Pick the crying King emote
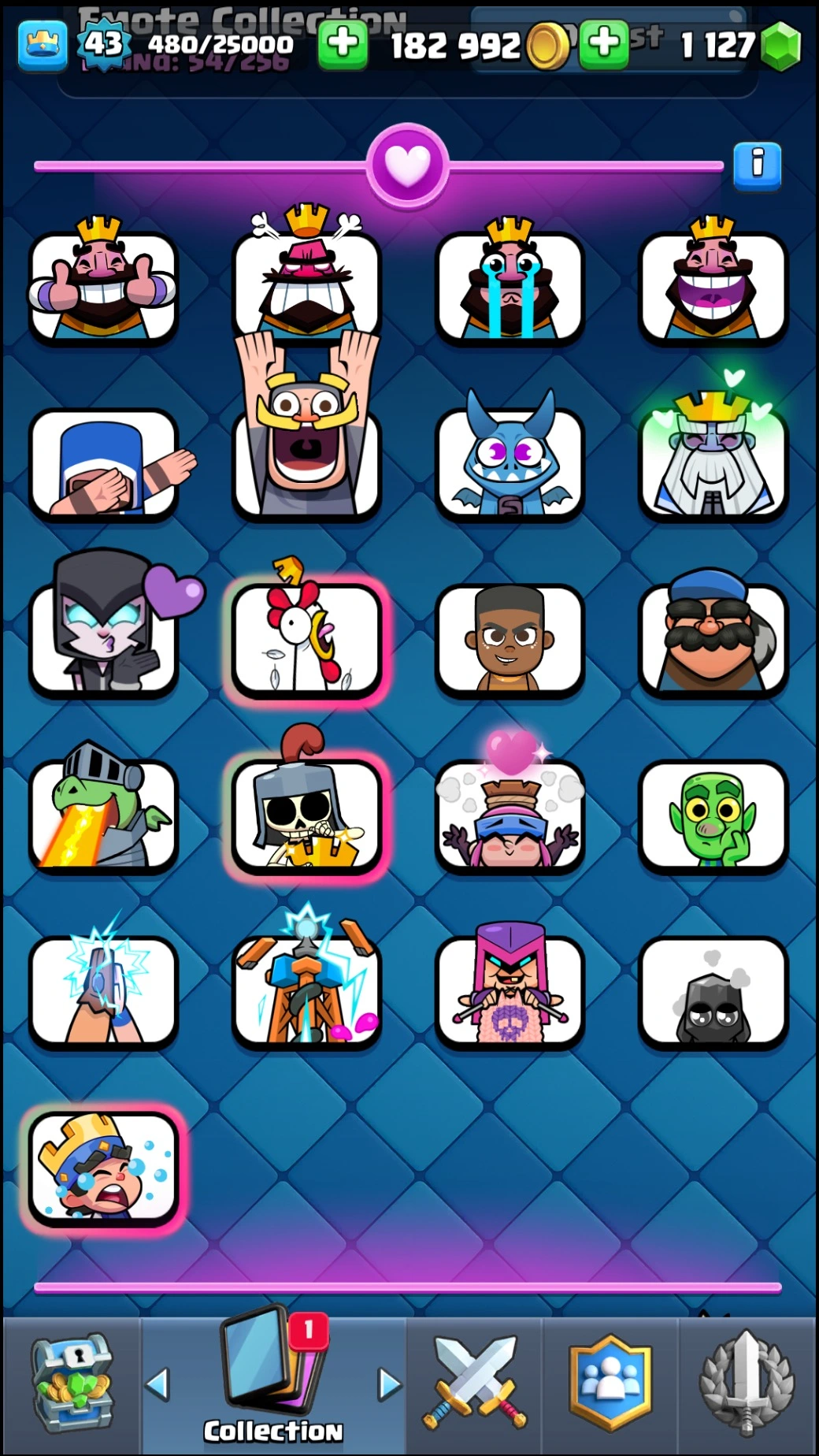 (510, 285)
